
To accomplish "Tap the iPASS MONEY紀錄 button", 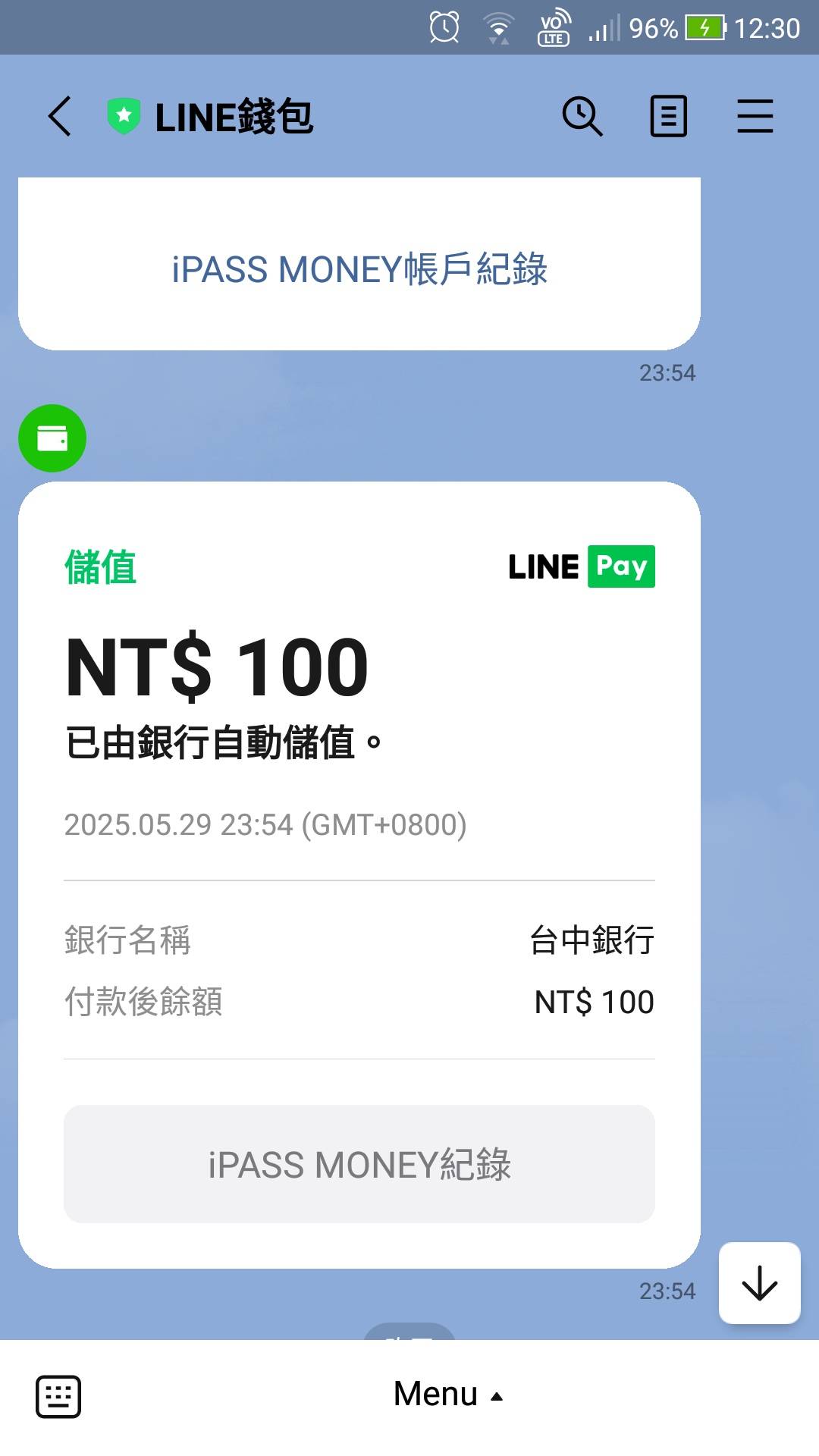I will point(359,1164).
